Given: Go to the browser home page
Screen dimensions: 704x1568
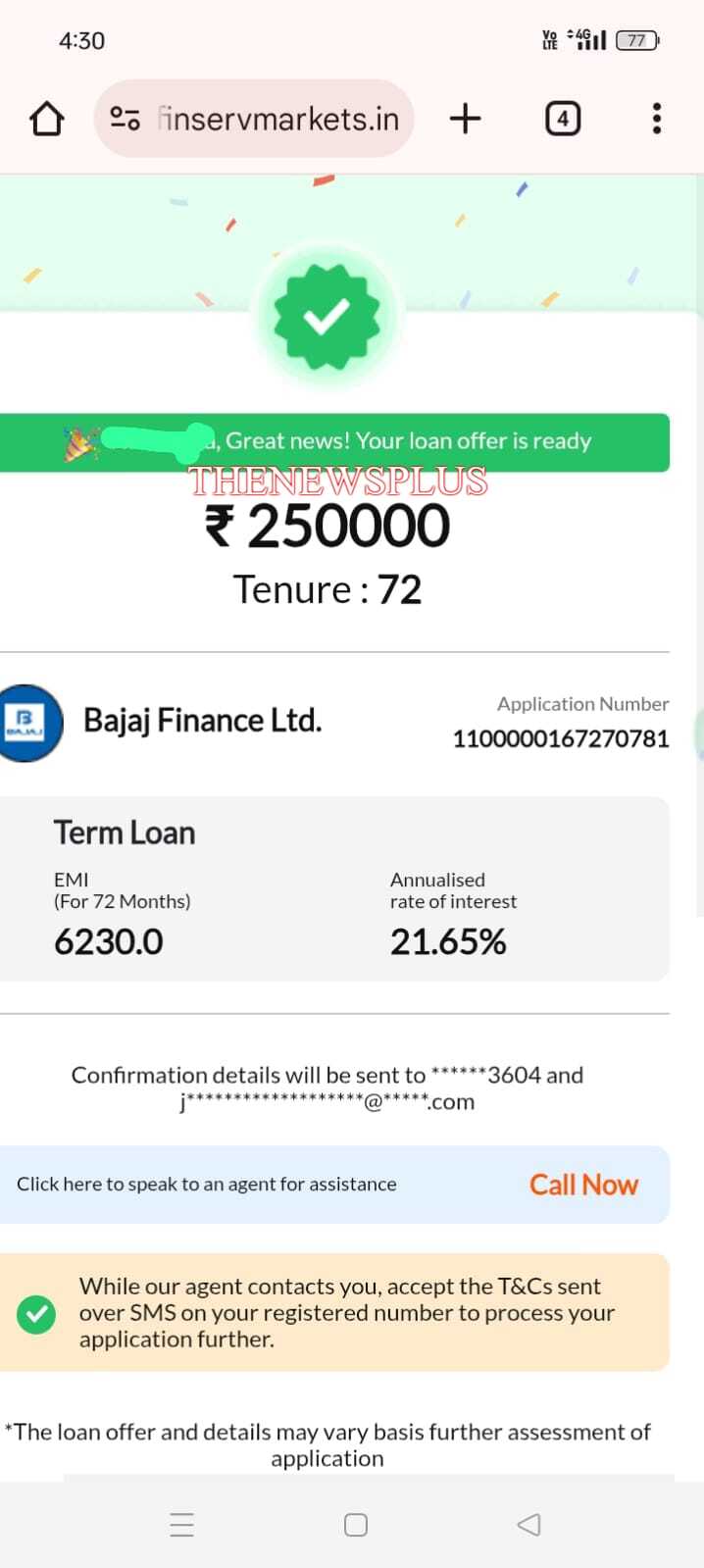Looking at the screenshot, I should 47,119.
